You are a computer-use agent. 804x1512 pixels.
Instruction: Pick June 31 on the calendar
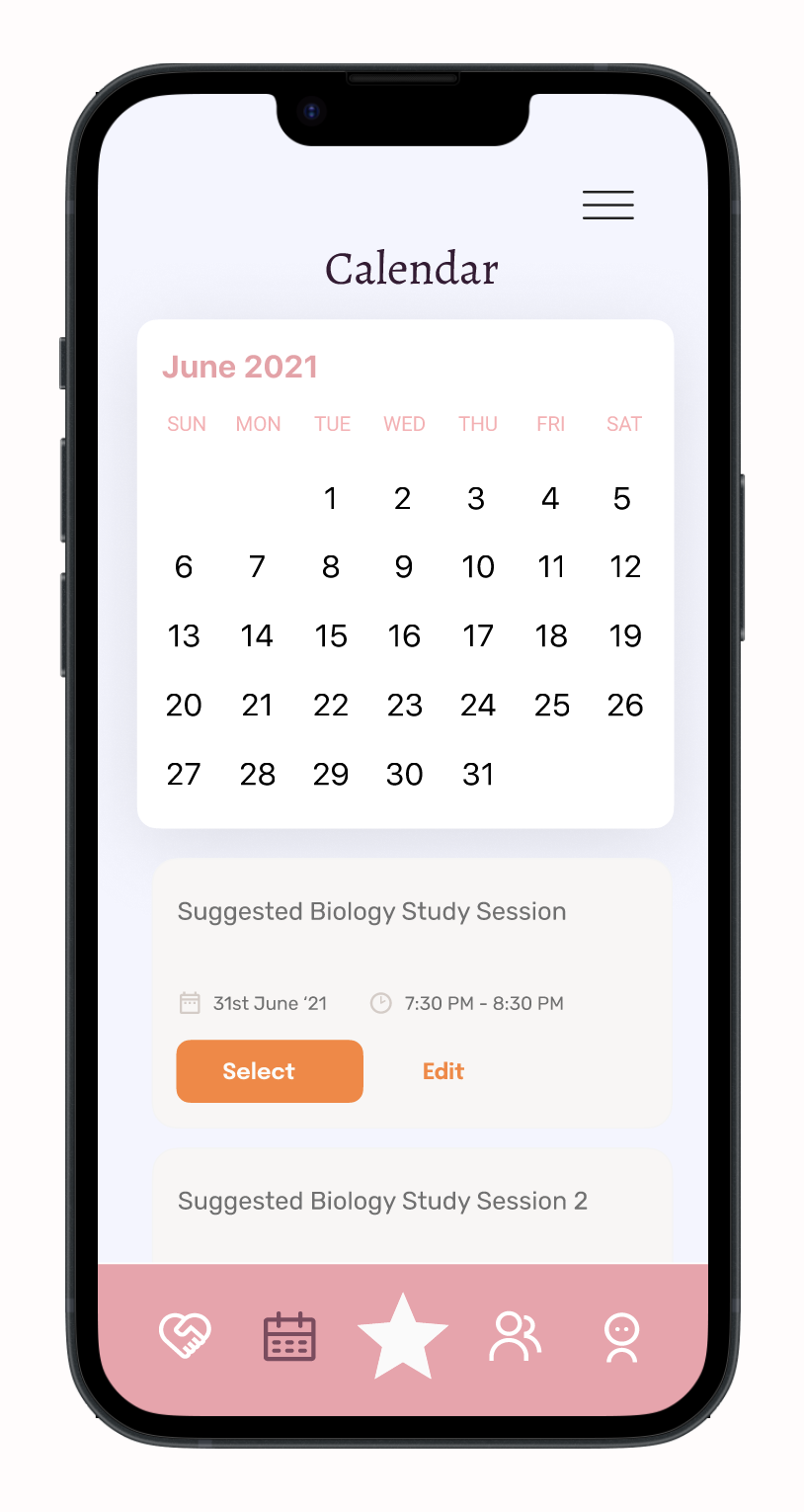478,774
